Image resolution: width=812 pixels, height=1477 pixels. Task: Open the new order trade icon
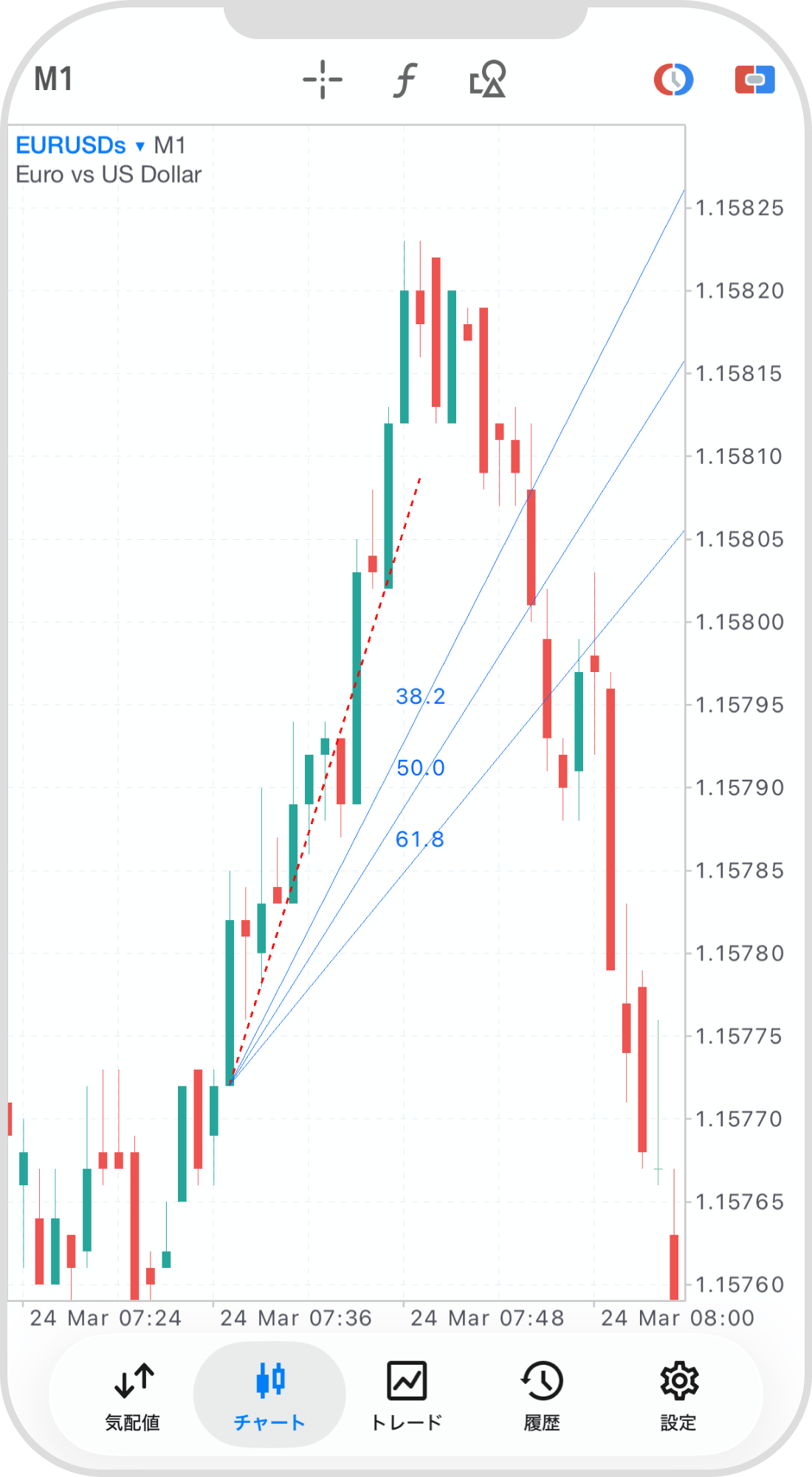[x=754, y=80]
